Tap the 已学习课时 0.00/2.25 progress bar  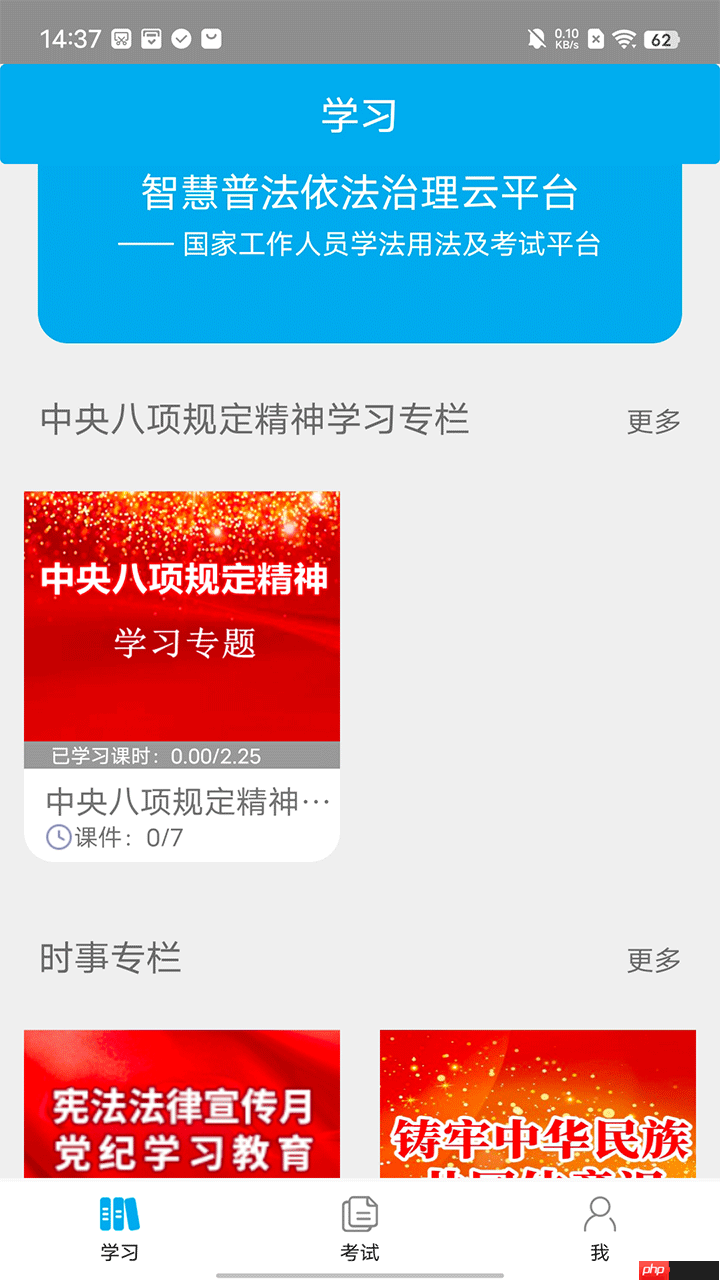pos(181,757)
